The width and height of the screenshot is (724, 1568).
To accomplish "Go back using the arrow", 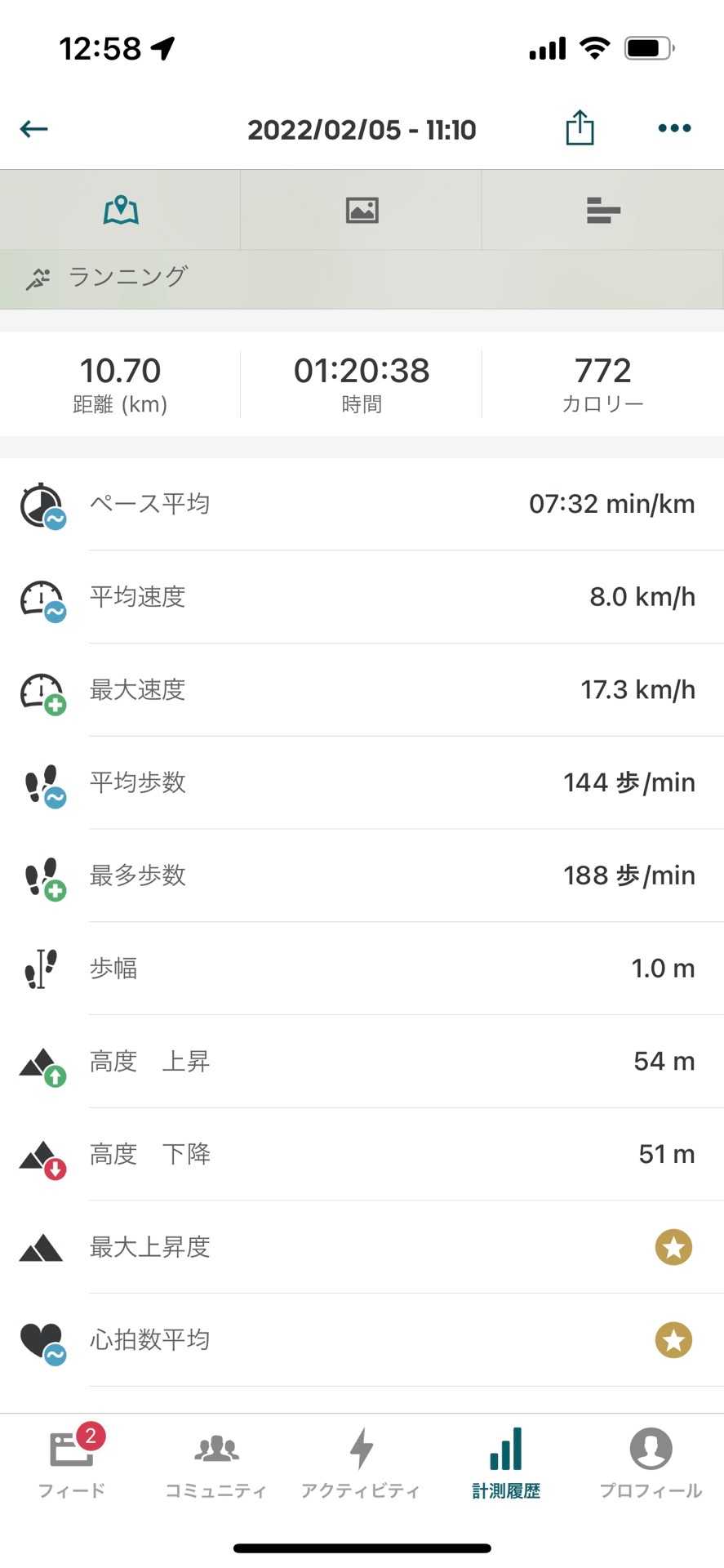I will coord(34,129).
